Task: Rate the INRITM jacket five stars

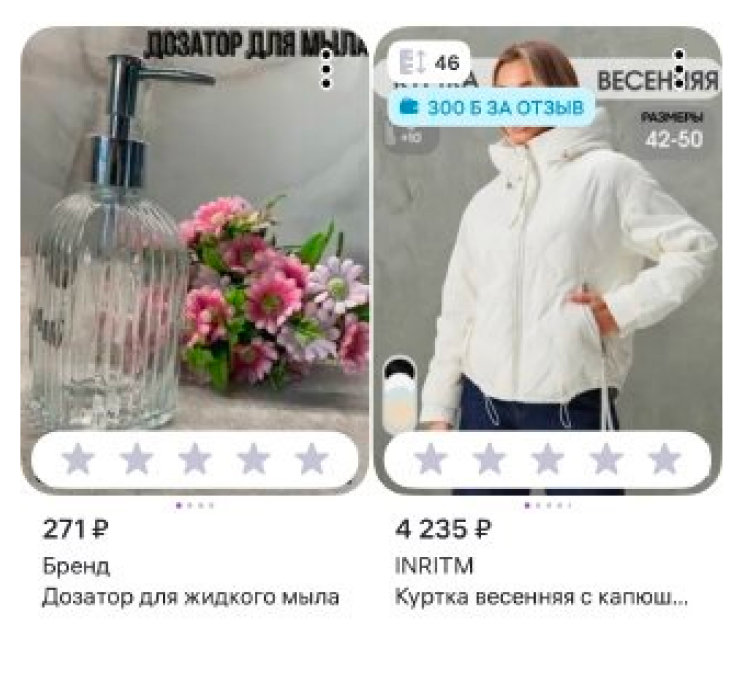Action: (665, 459)
